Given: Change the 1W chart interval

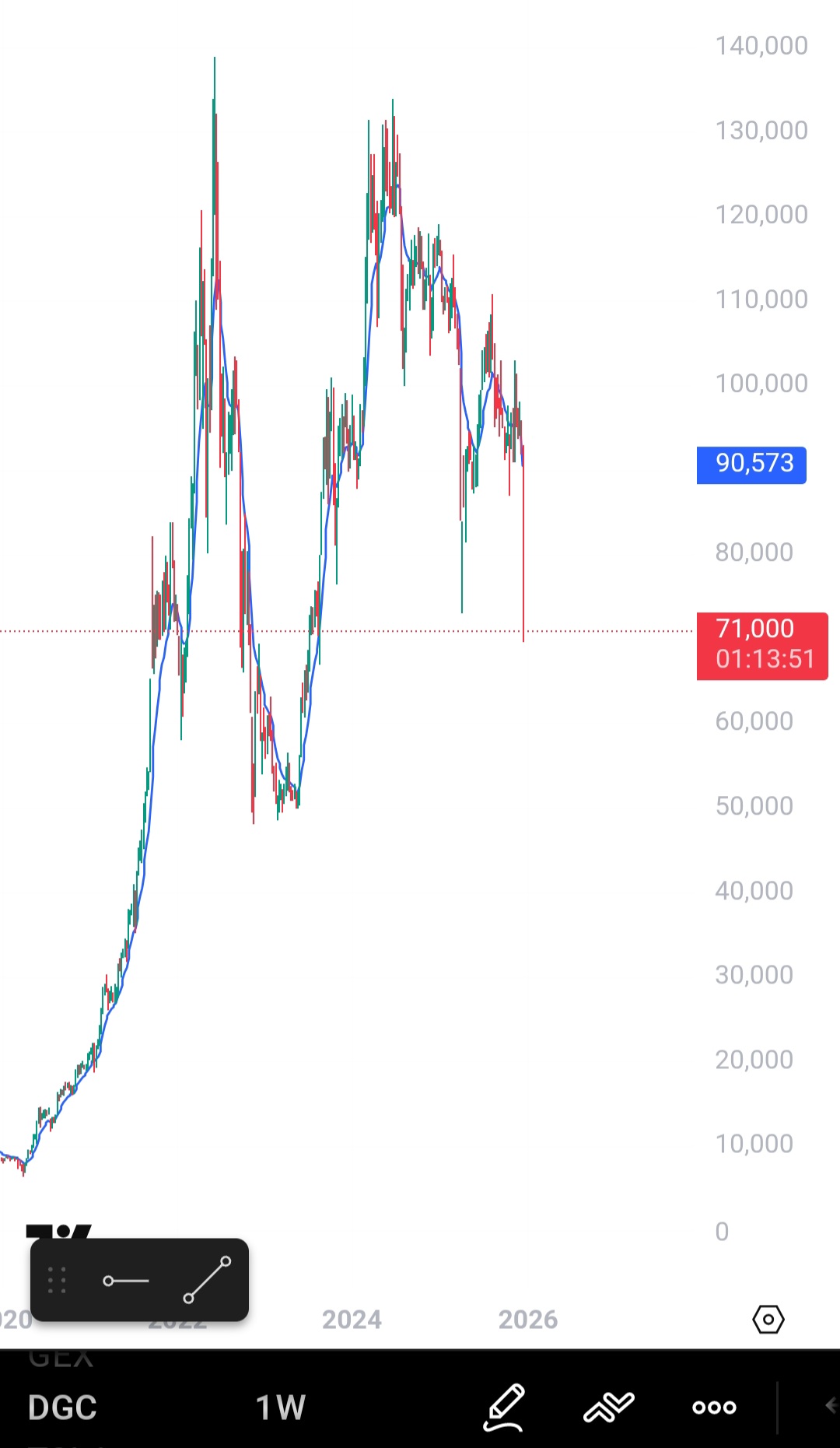Looking at the screenshot, I should tap(281, 1407).
